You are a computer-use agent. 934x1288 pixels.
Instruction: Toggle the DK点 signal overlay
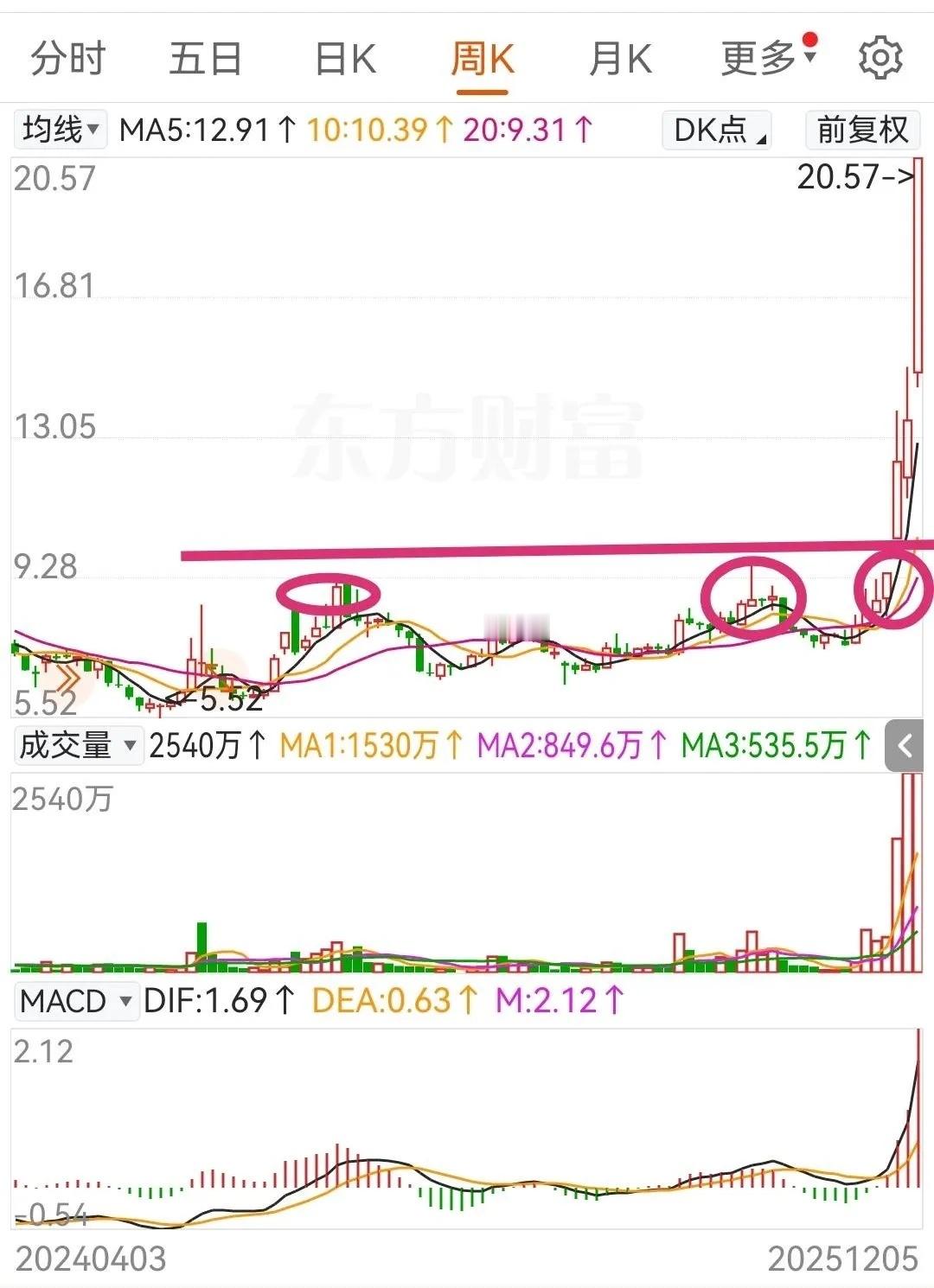pyautogui.click(x=713, y=130)
